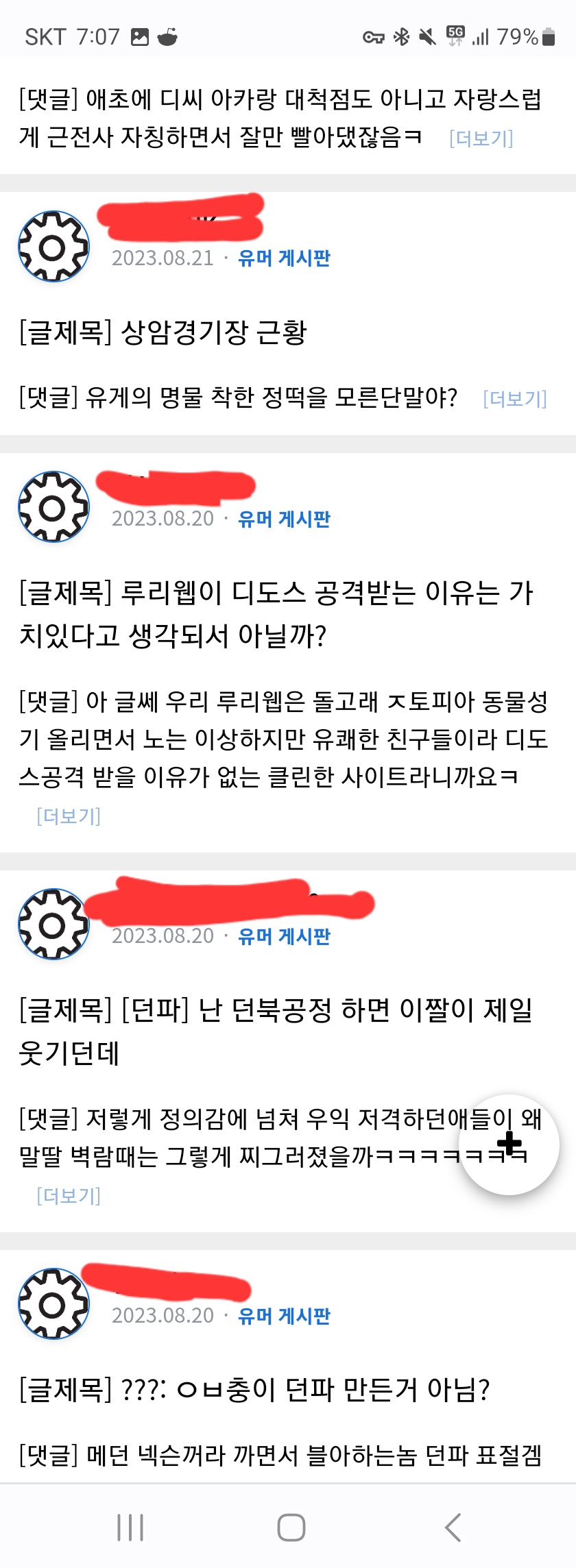Open post ???: ㅇㅂ충이 던파 만든거 아님?
Viewport: 576px width, 1568px height.
(254, 1391)
